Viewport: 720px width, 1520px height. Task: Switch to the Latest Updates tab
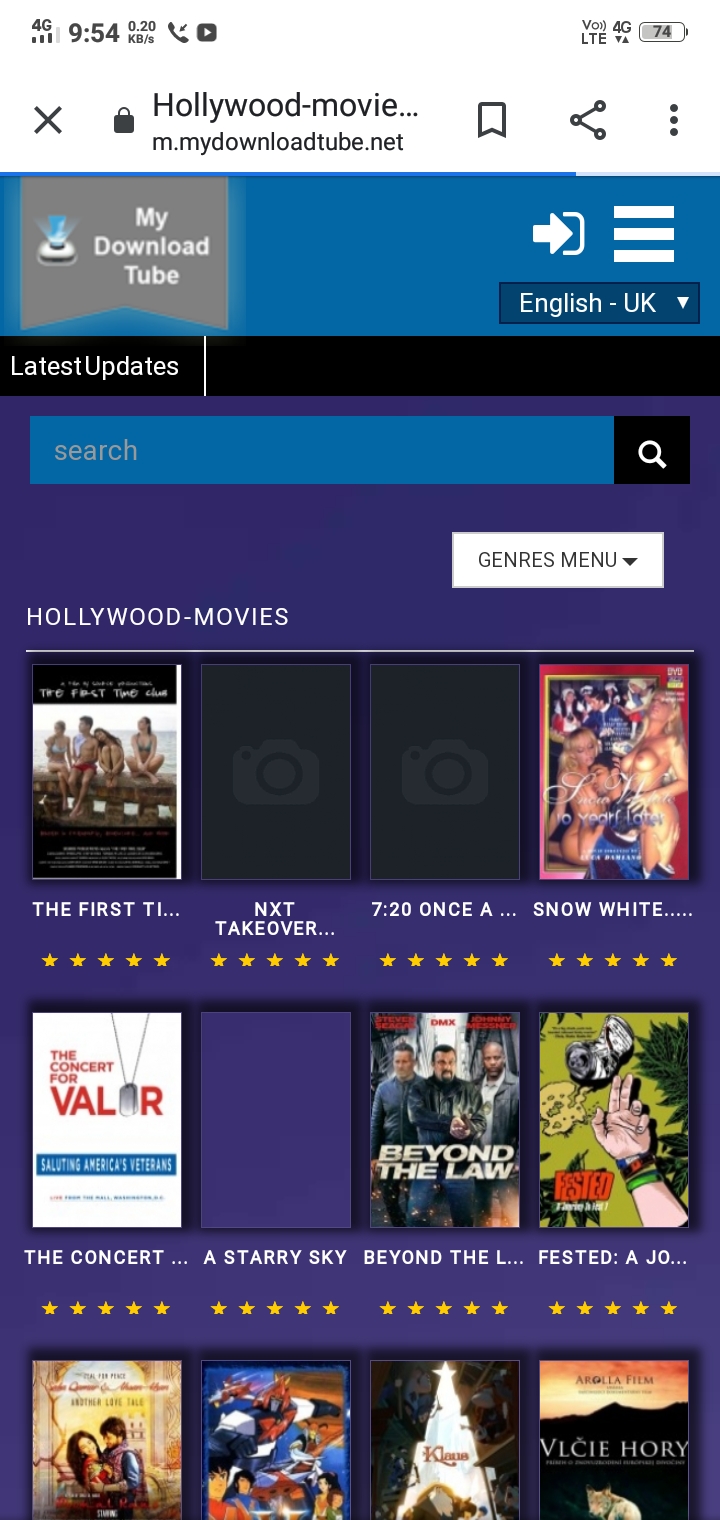pyautogui.click(x=95, y=366)
